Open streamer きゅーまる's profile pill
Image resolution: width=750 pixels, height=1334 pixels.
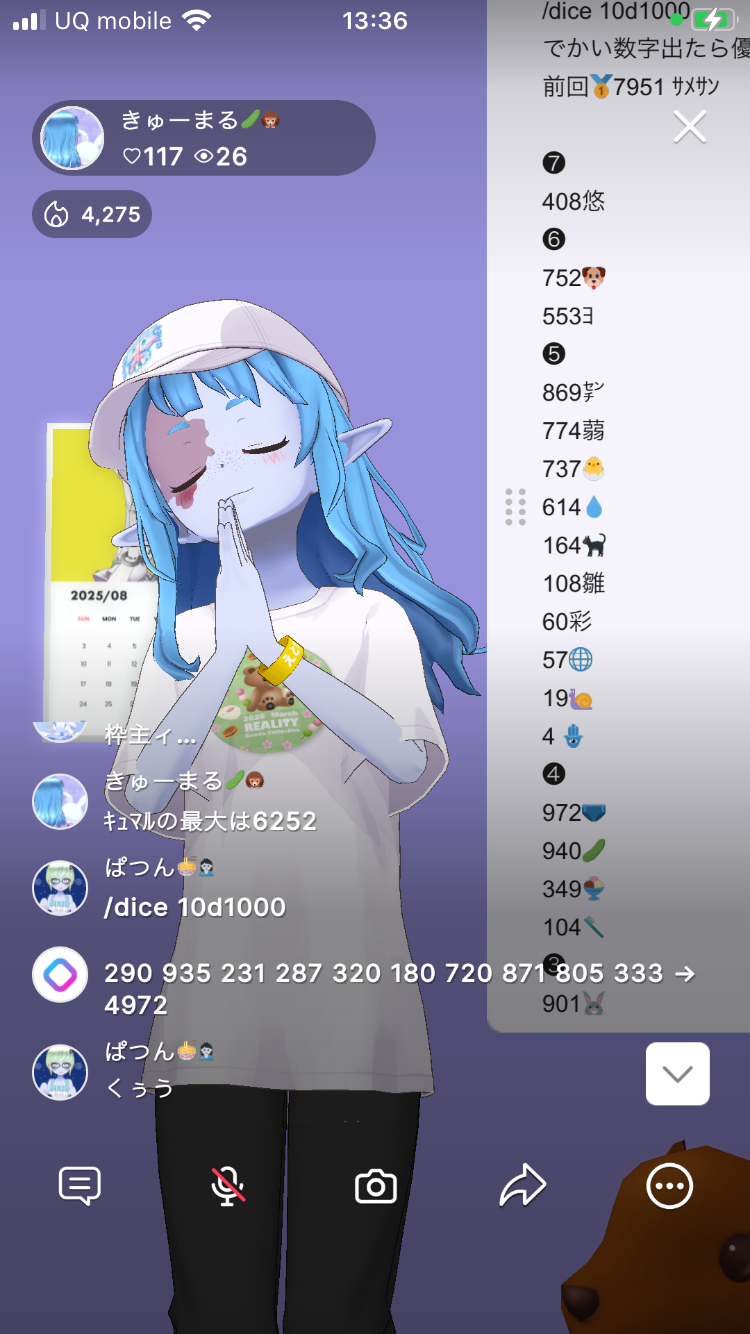(x=204, y=138)
